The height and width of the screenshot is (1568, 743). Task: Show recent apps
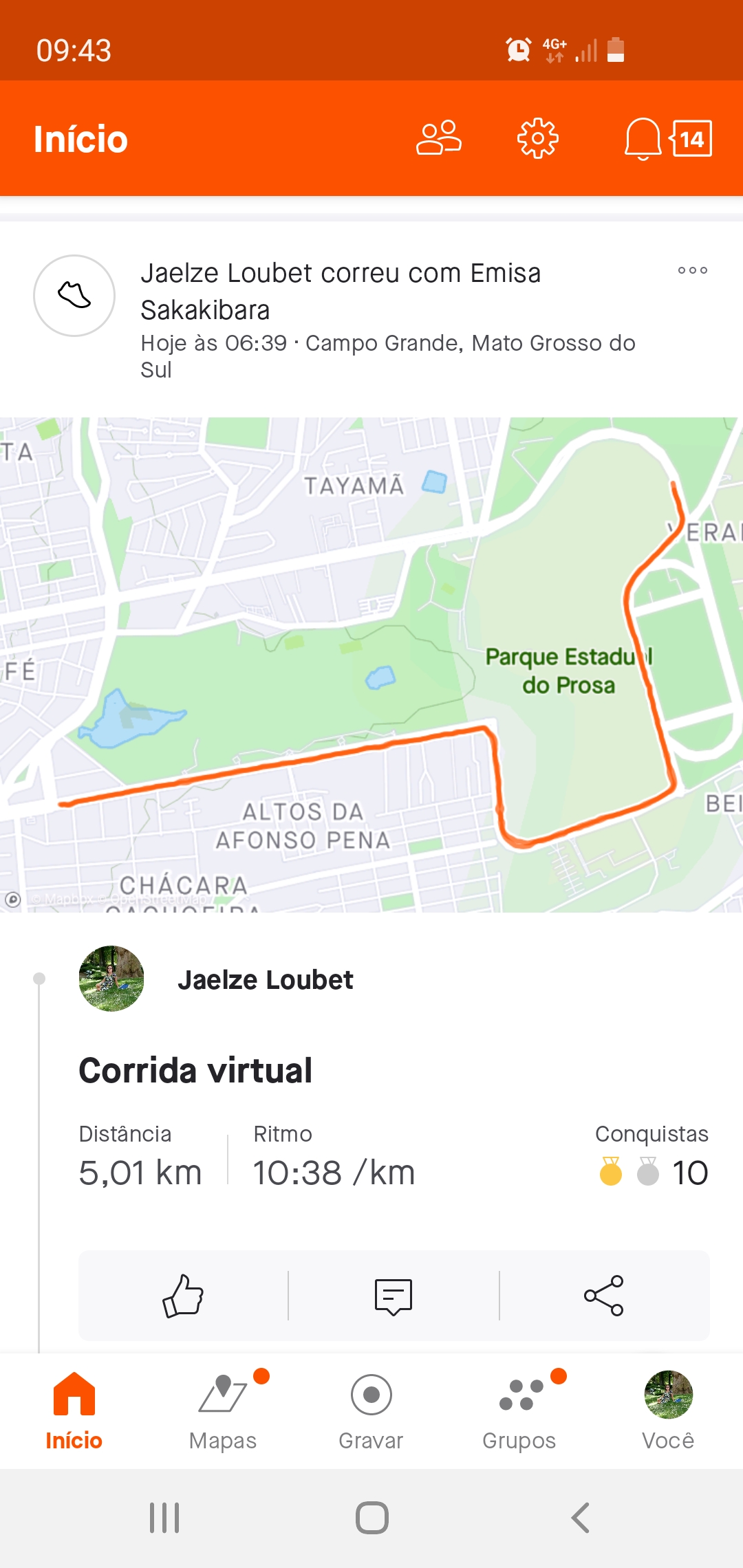(164, 1518)
